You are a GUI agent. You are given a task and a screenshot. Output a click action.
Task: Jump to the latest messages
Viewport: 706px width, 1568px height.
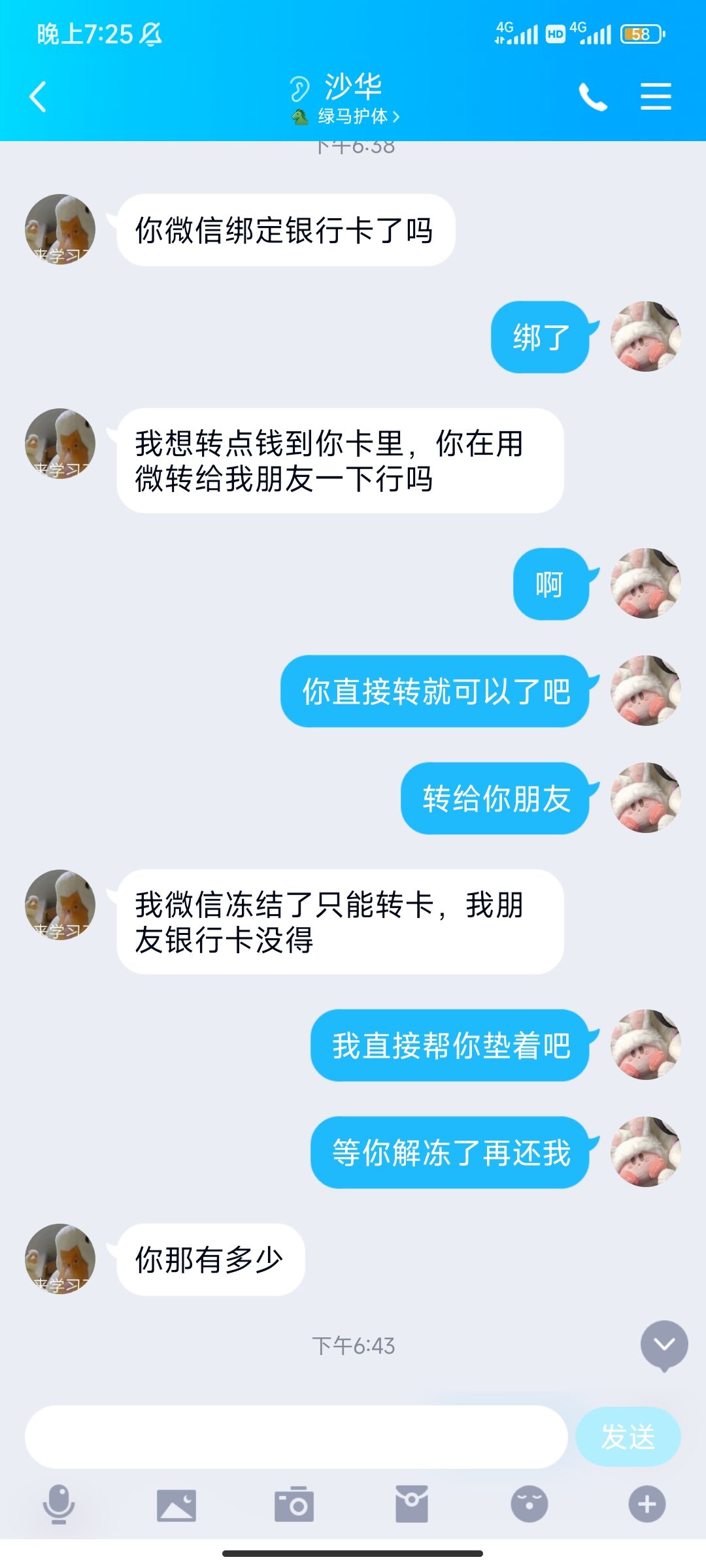(x=664, y=1345)
